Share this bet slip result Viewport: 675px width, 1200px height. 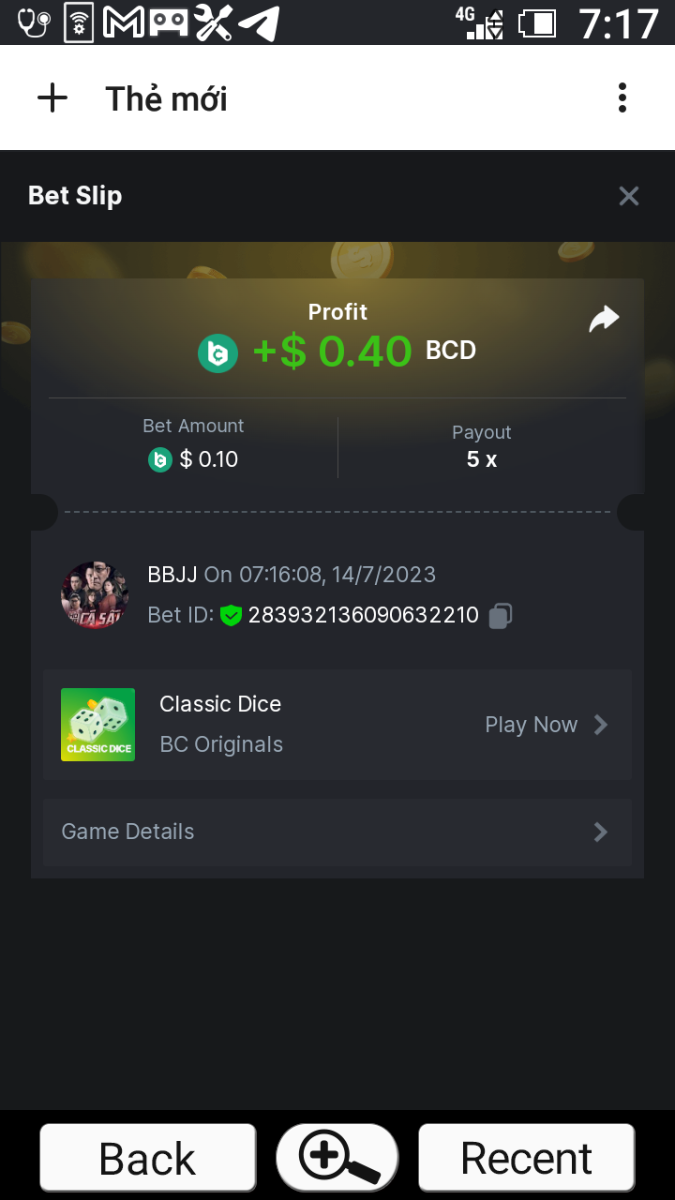(x=604, y=320)
